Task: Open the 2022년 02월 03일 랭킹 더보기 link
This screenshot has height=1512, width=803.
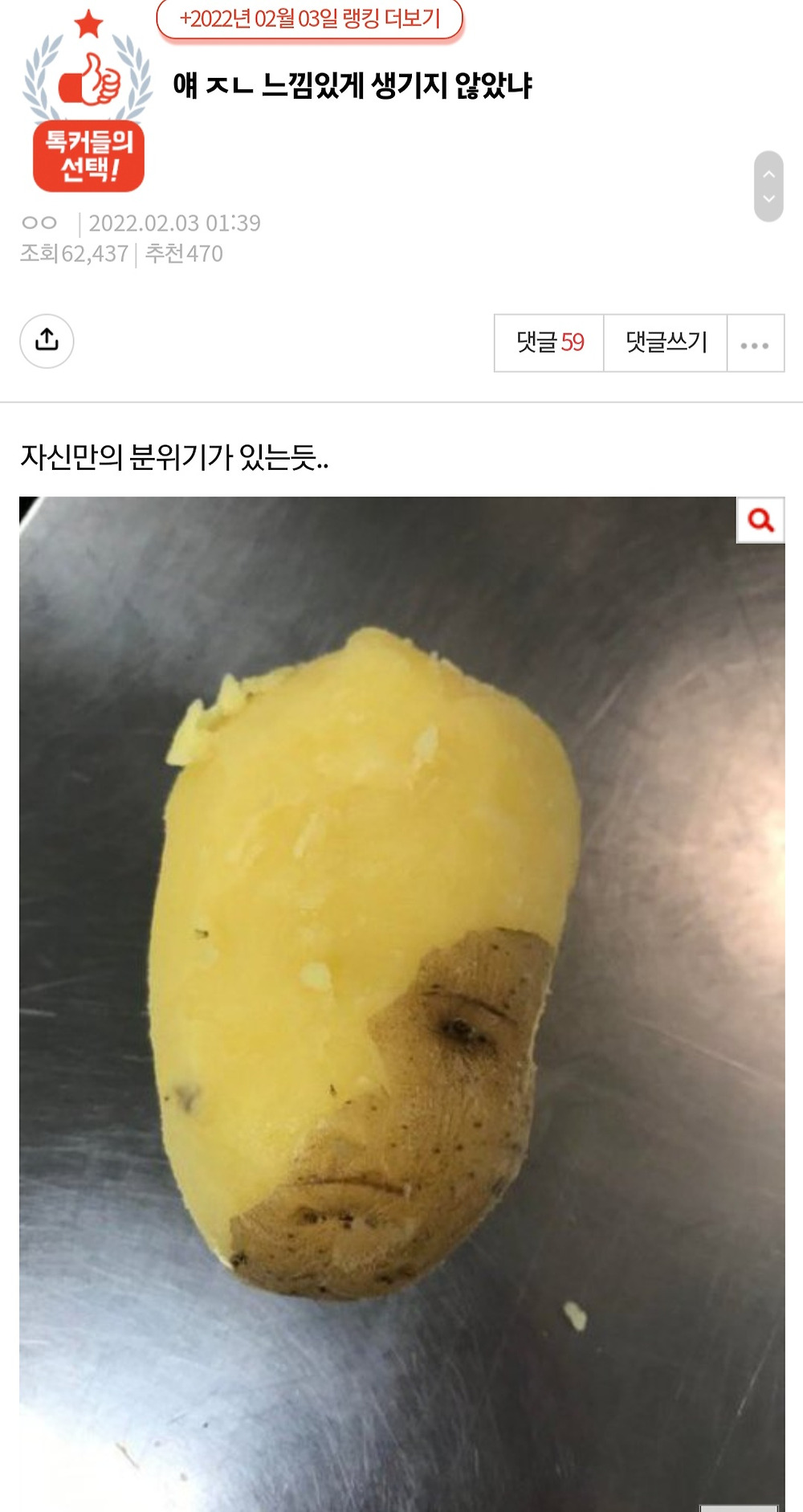Action: click(x=310, y=18)
